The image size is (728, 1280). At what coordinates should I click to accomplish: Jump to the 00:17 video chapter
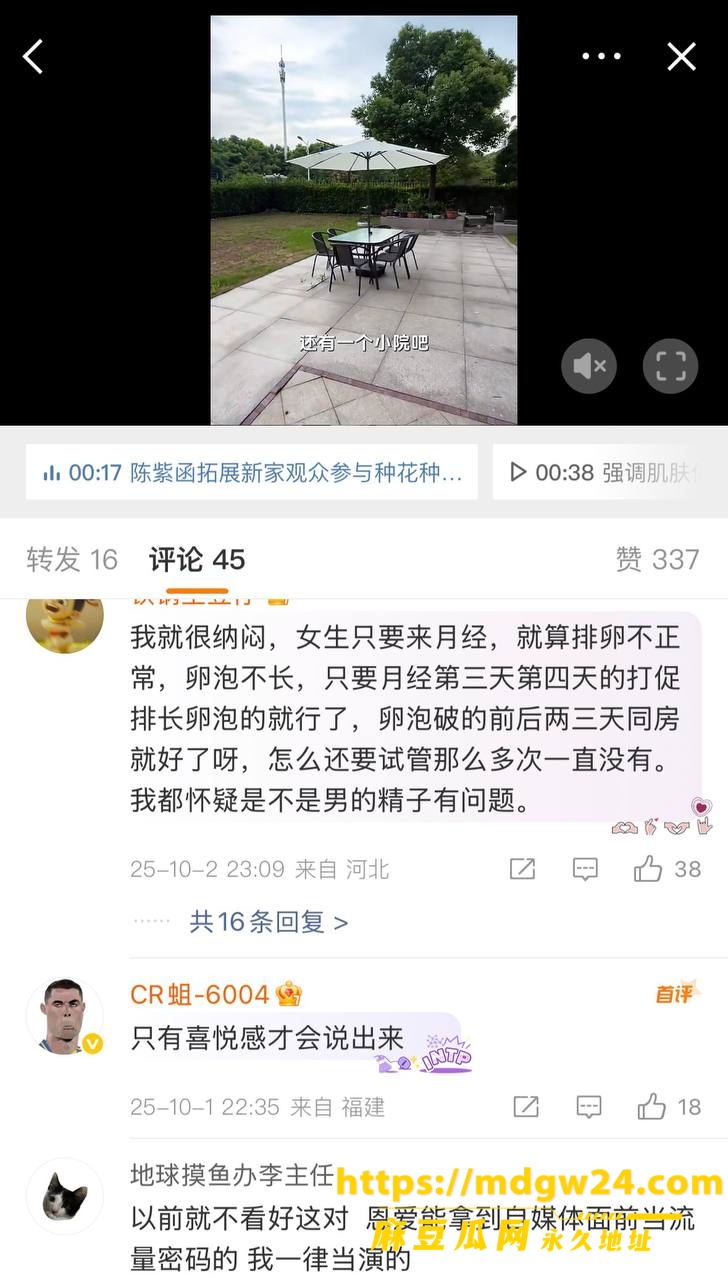click(x=252, y=472)
